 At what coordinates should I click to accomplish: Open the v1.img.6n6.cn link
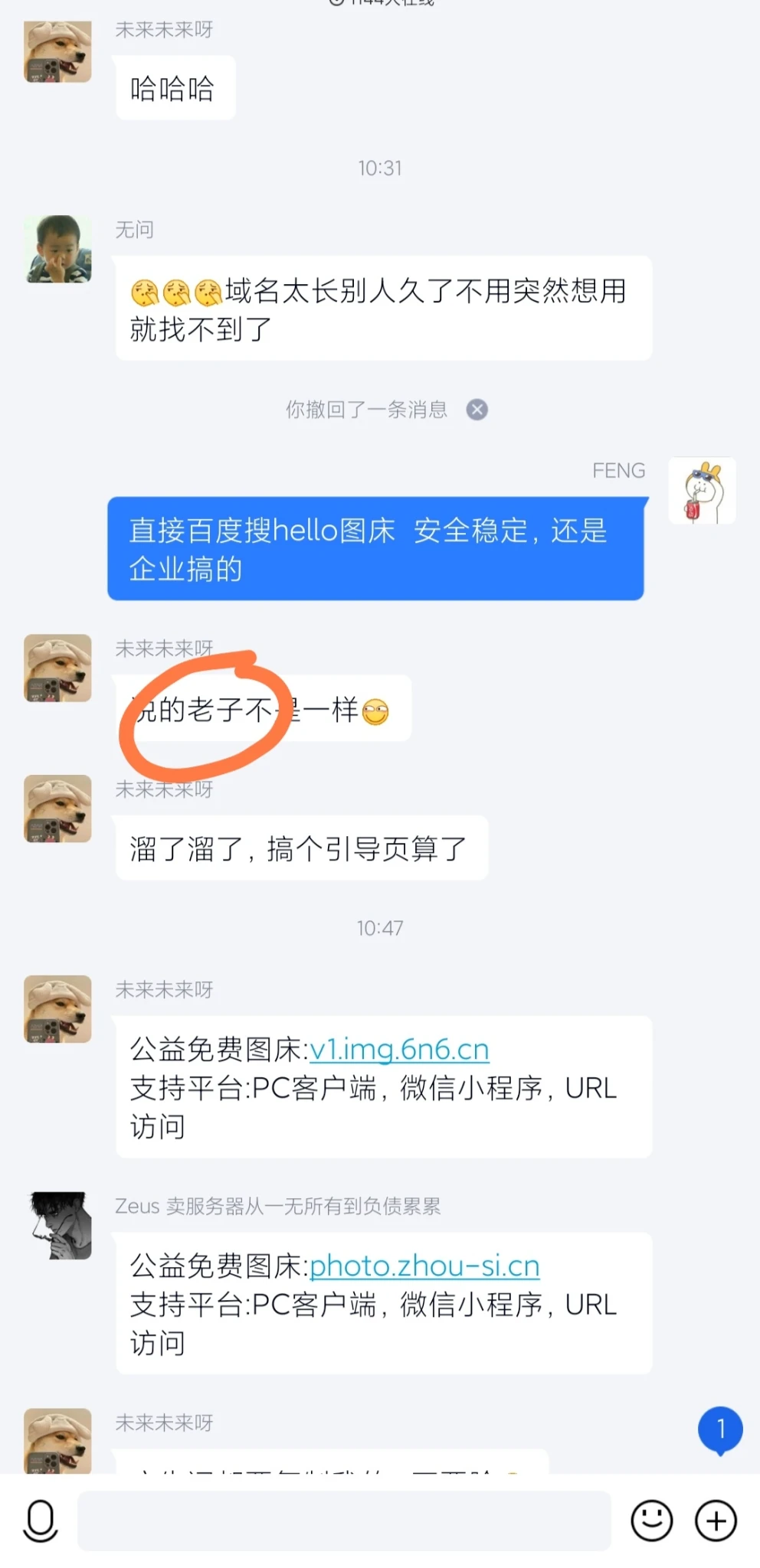click(x=399, y=1049)
